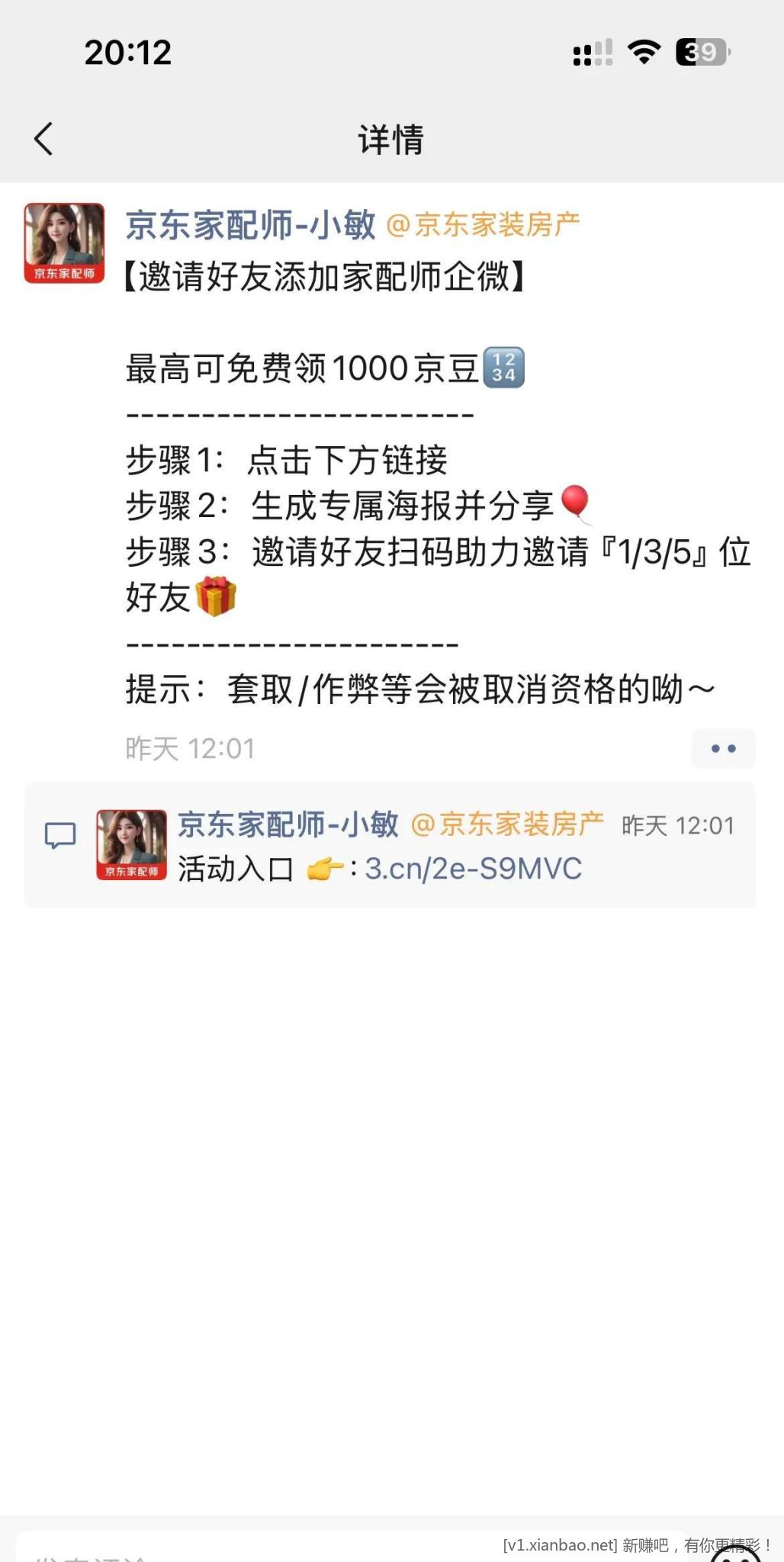Go back from the 详情 page
784x1562 pixels.
pyautogui.click(x=44, y=139)
